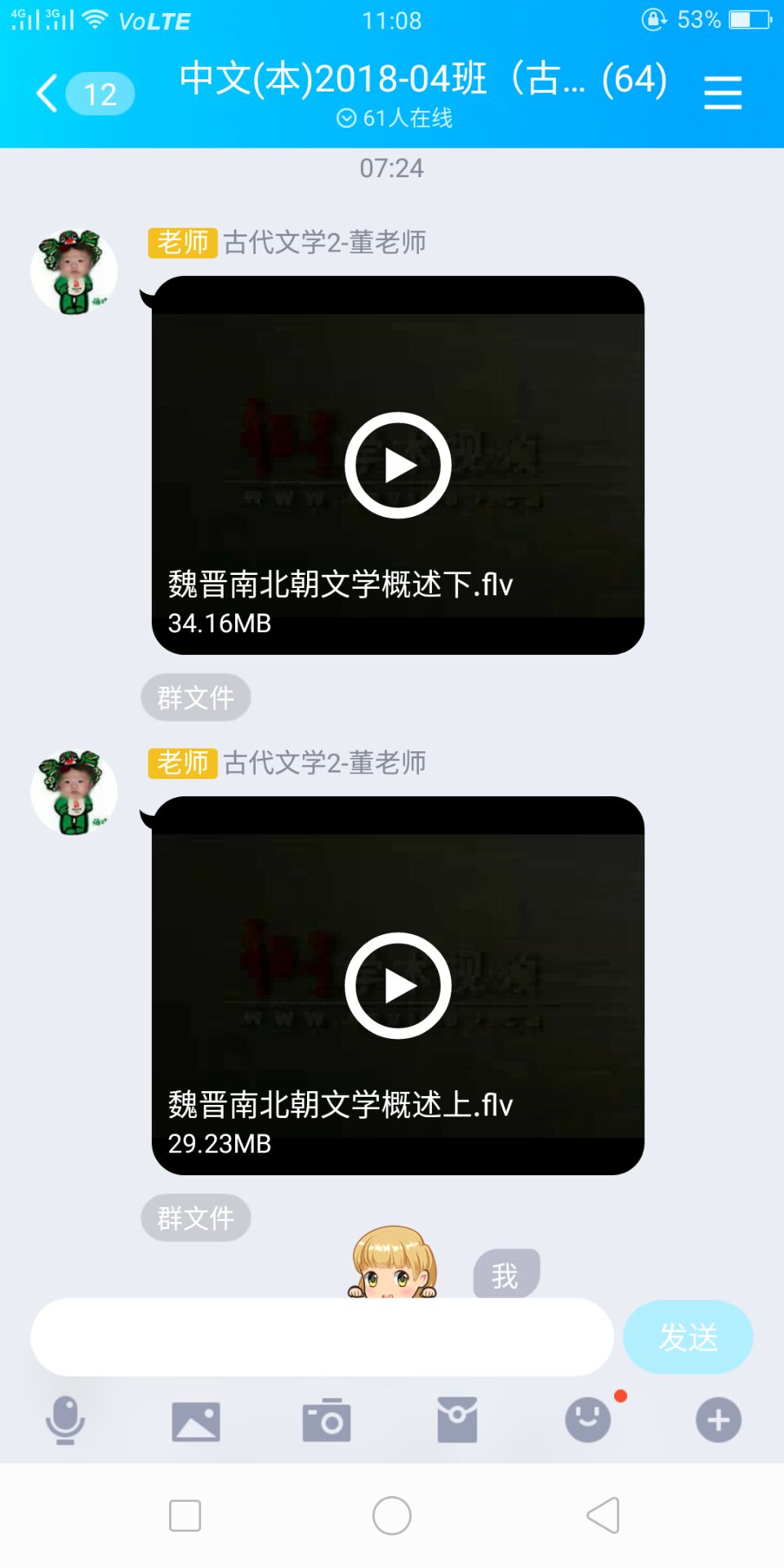
Task: Open the red packet icon
Action: pos(457,1420)
